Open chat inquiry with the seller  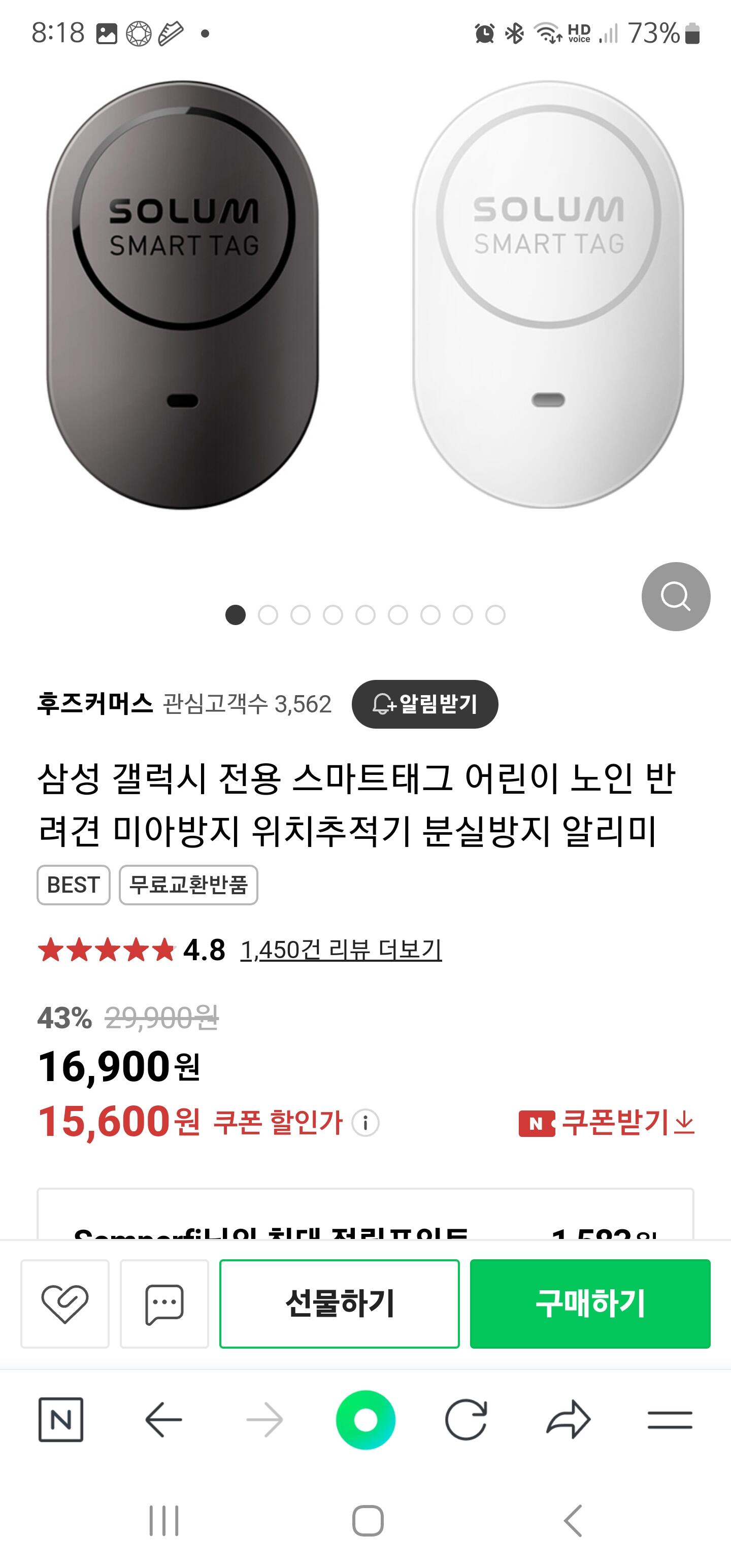(164, 1304)
